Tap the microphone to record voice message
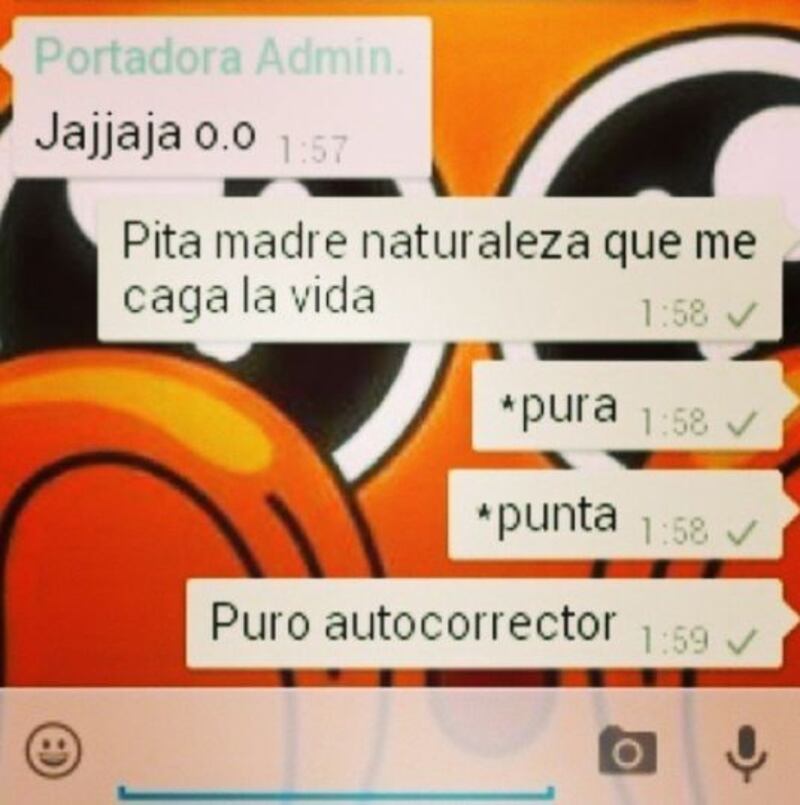 741,751
